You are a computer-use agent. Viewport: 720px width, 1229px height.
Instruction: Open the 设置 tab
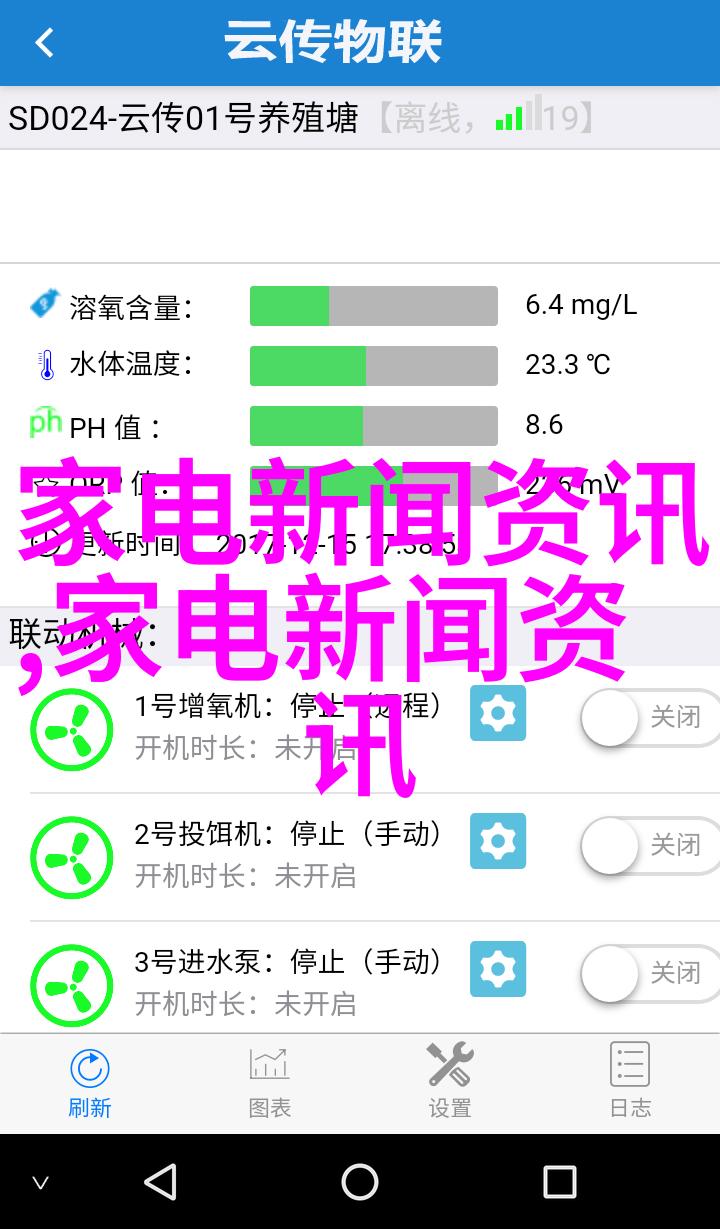pyautogui.click(x=450, y=1081)
